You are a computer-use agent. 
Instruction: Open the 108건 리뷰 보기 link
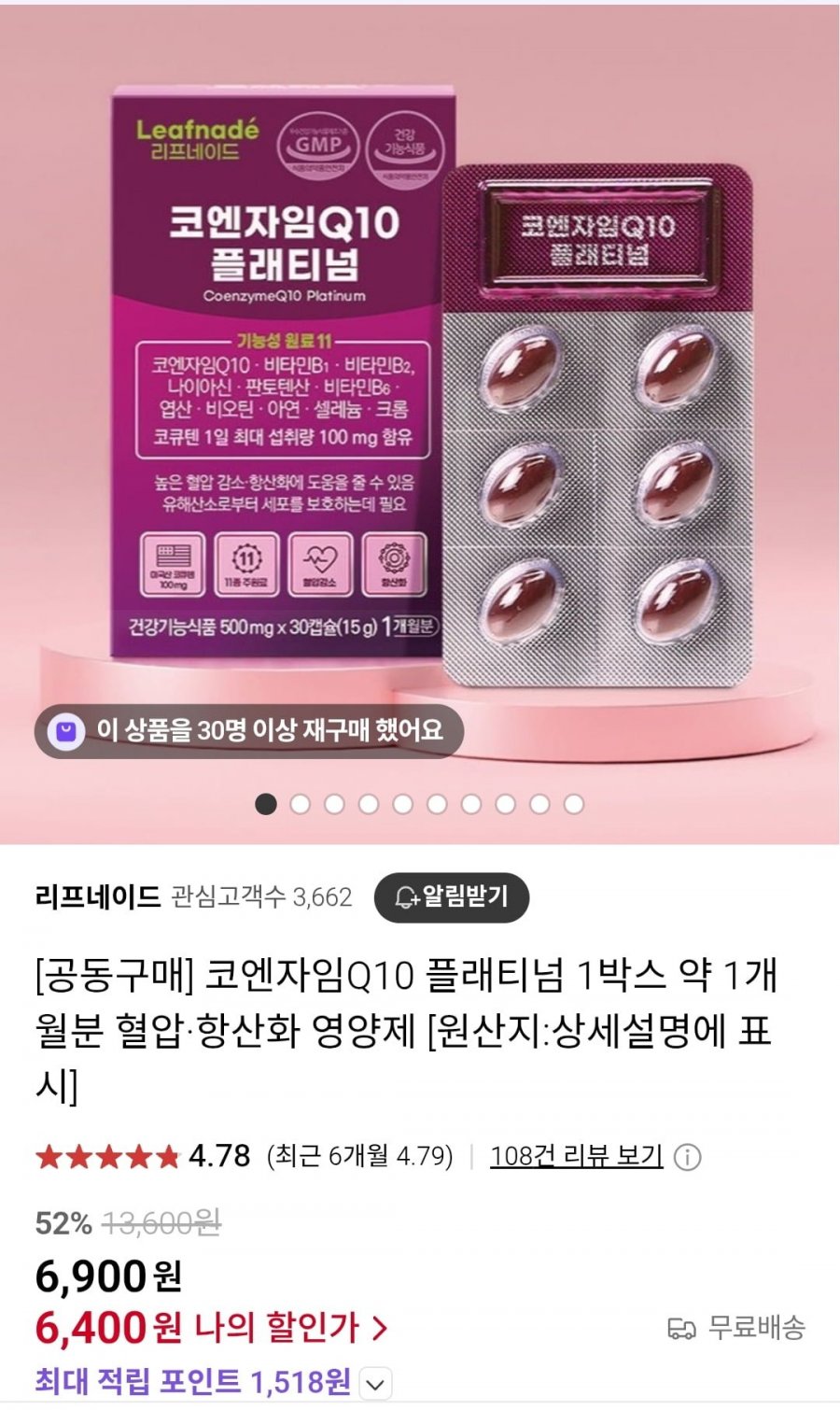coord(576,1156)
